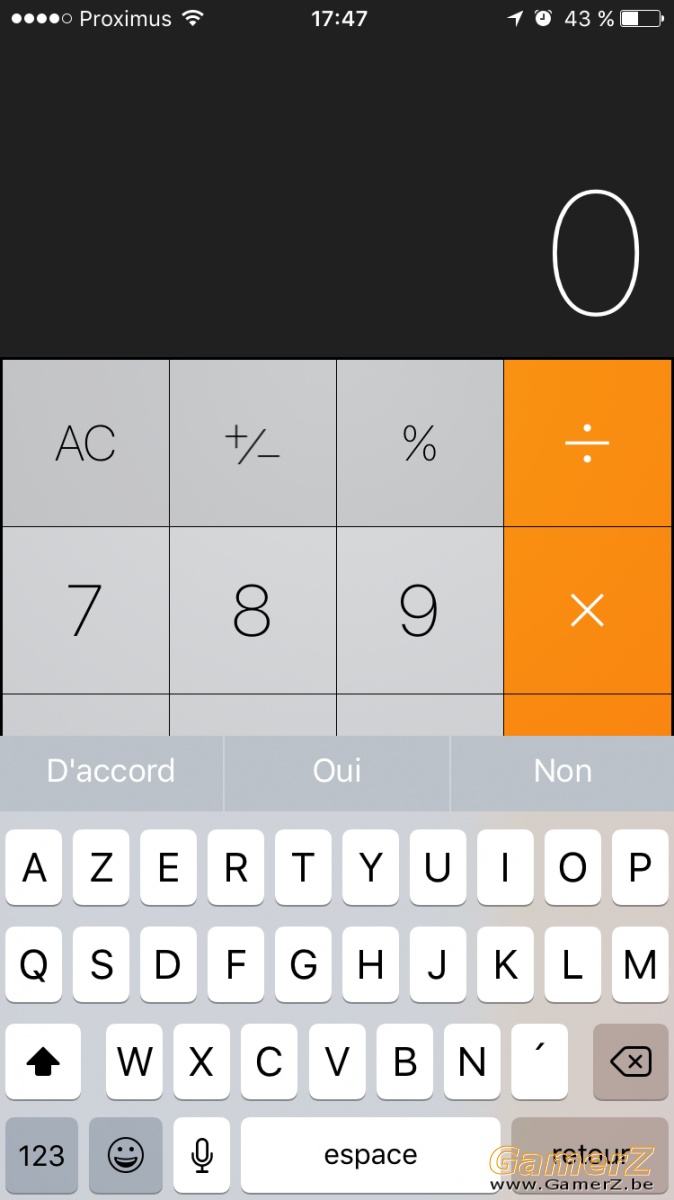Enter the digit 9
This screenshot has width=674, height=1200.
[x=420, y=610]
